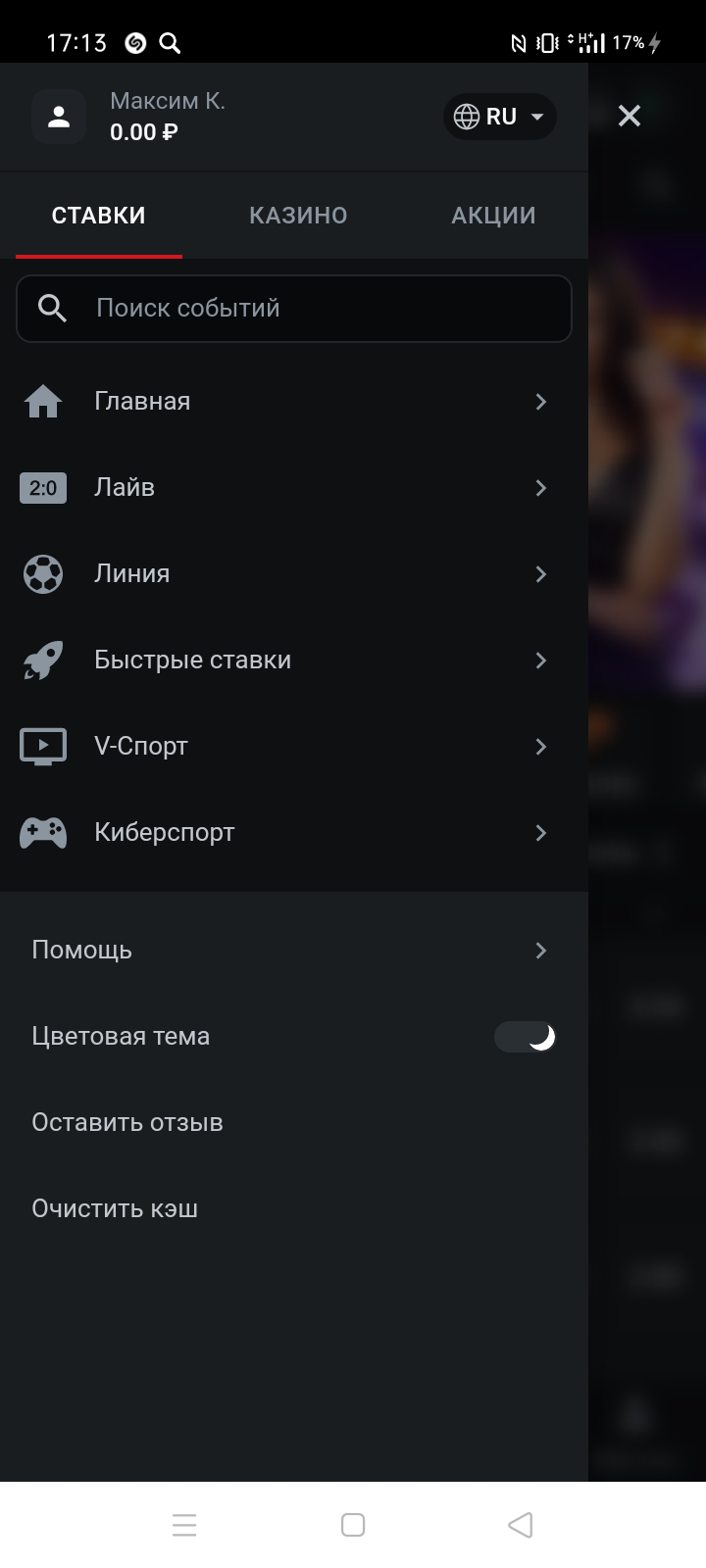Go to the Линия section

pos(294,574)
